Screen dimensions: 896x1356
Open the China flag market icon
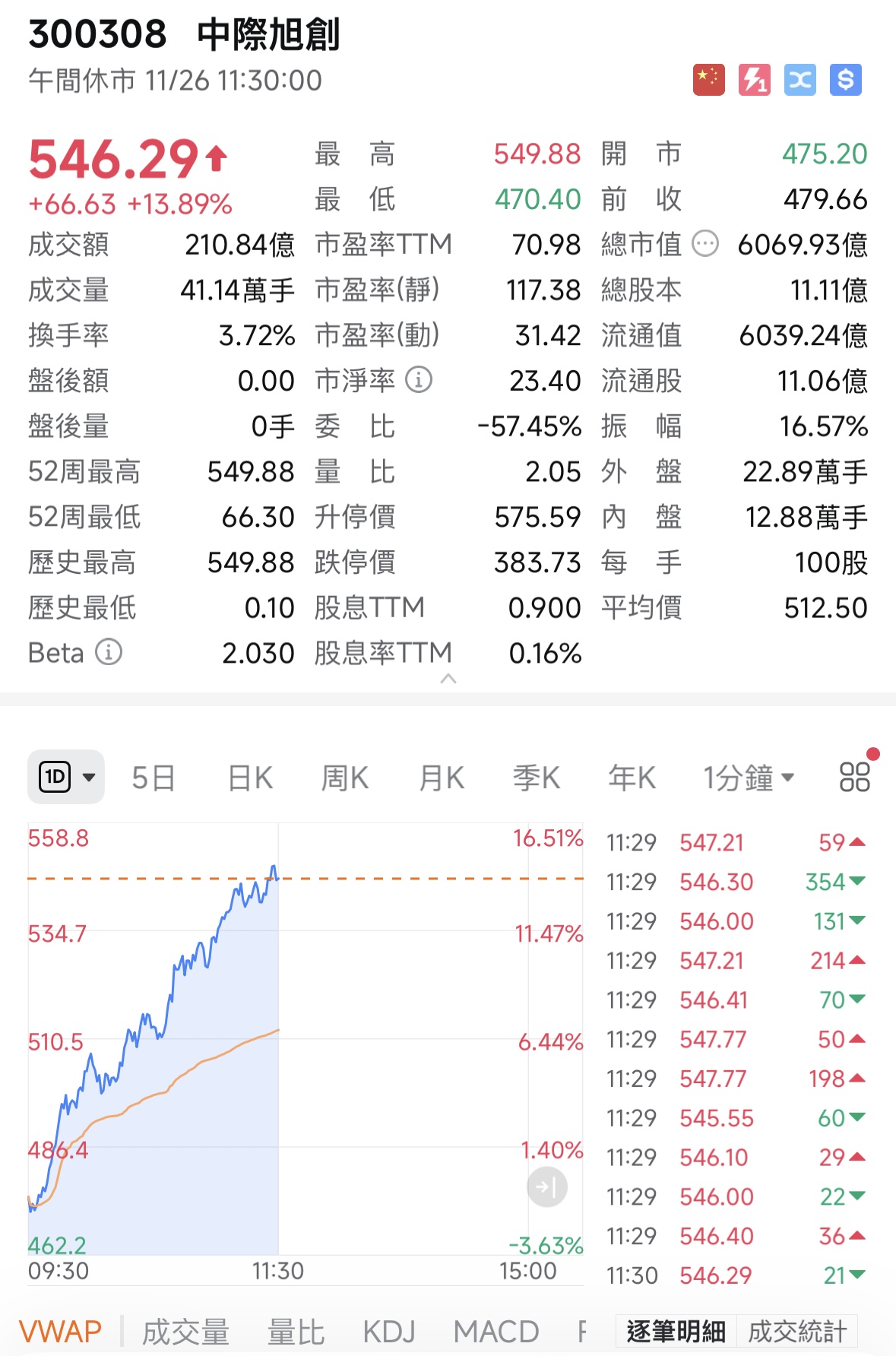[x=708, y=78]
